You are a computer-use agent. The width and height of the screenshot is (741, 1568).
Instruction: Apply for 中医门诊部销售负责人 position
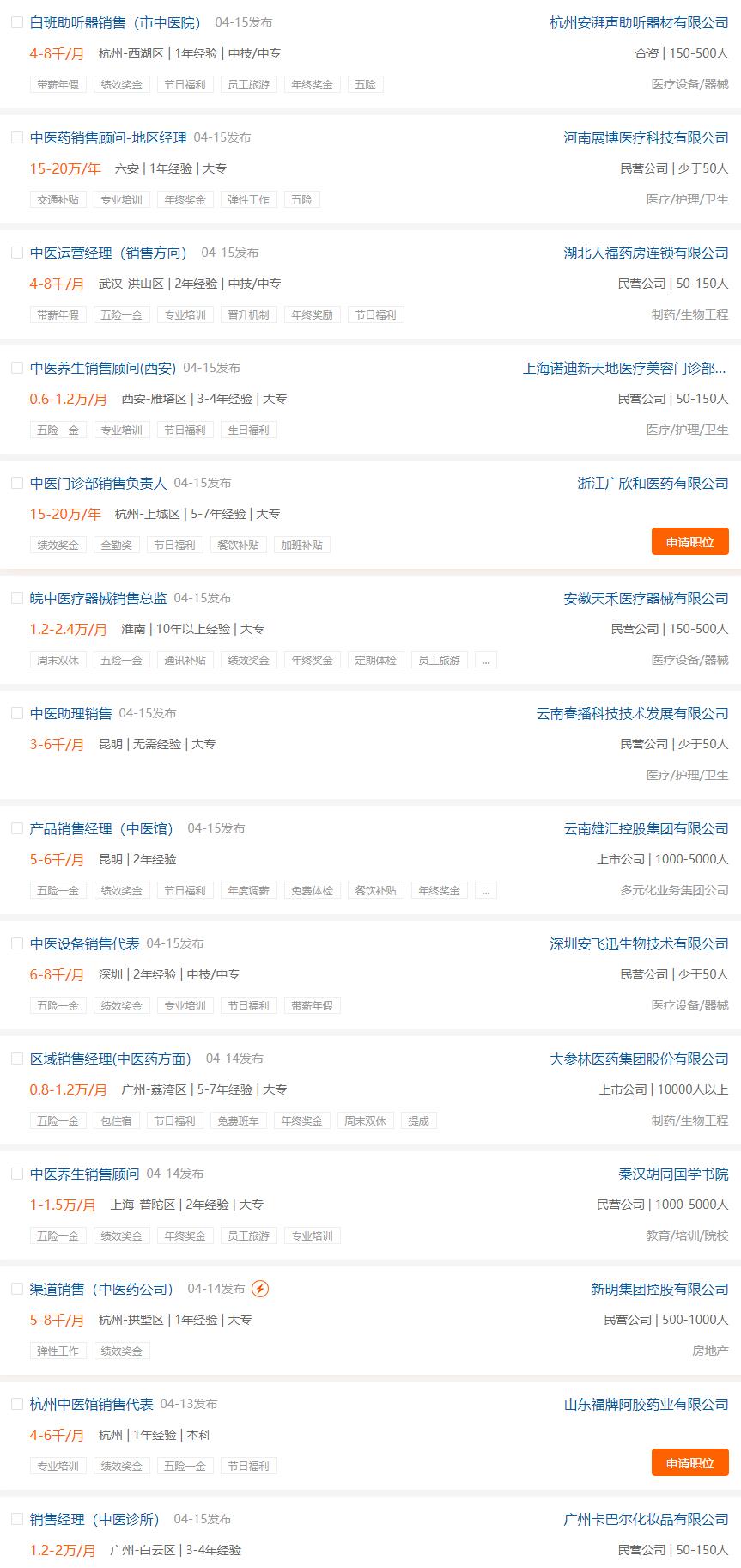point(689,542)
